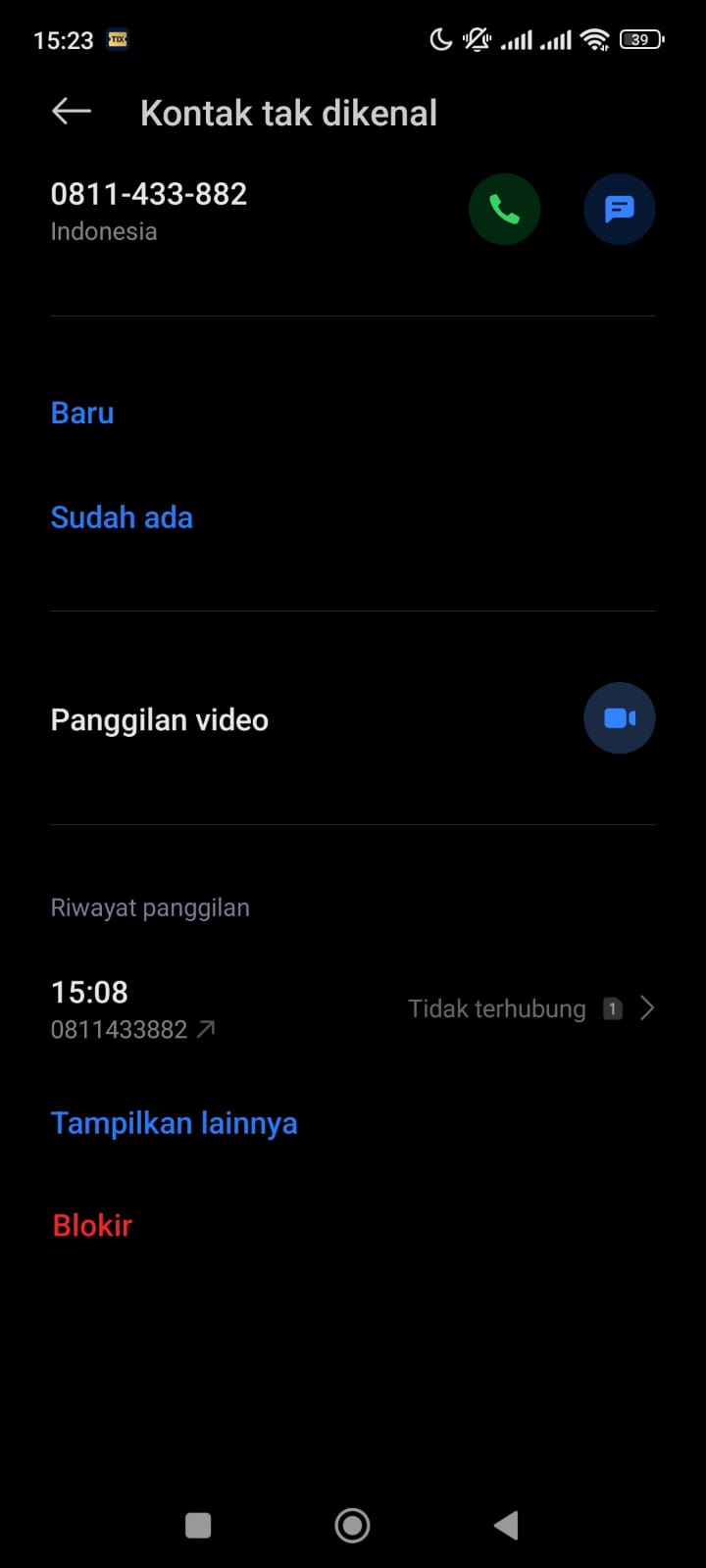Tap the Riwayat panggilan section header
This screenshot has height=1568, width=706.
[150, 907]
